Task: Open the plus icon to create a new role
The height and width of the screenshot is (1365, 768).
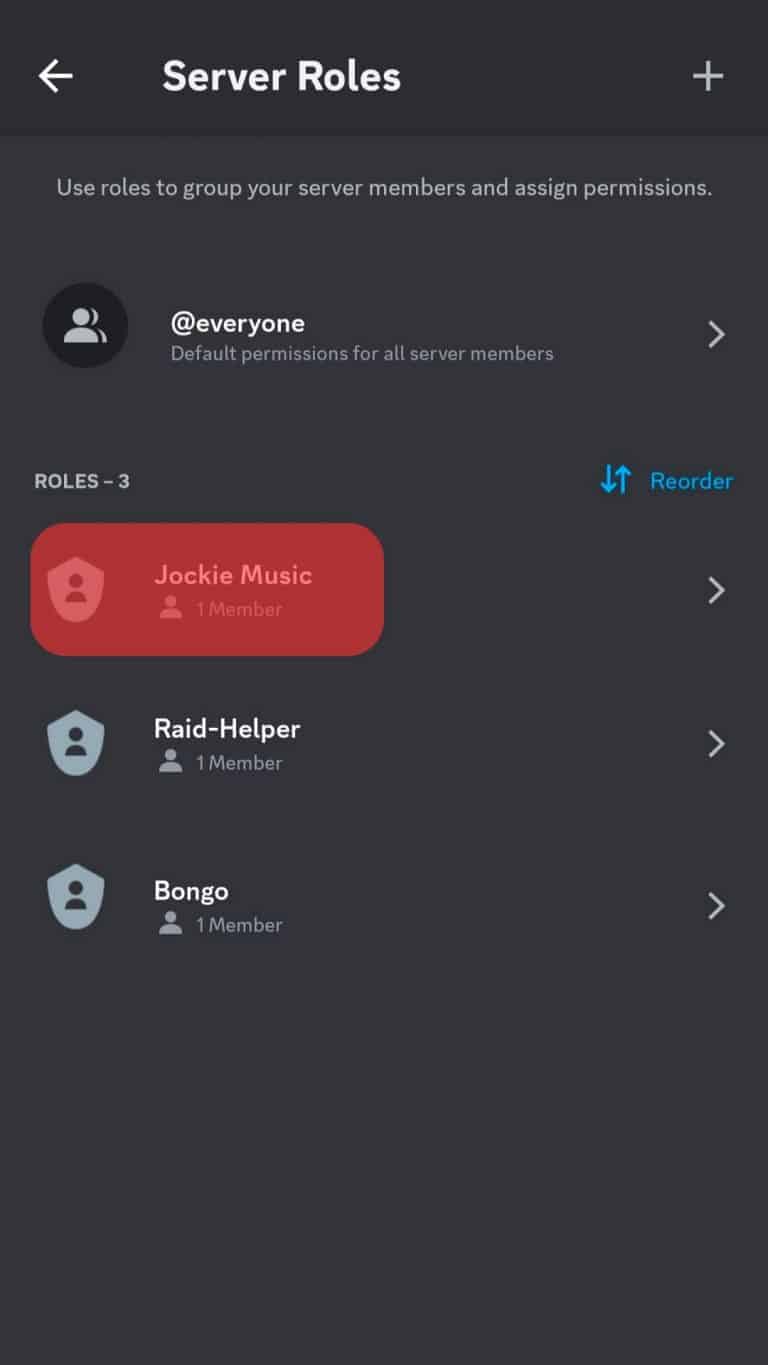Action: (x=709, y=76)
